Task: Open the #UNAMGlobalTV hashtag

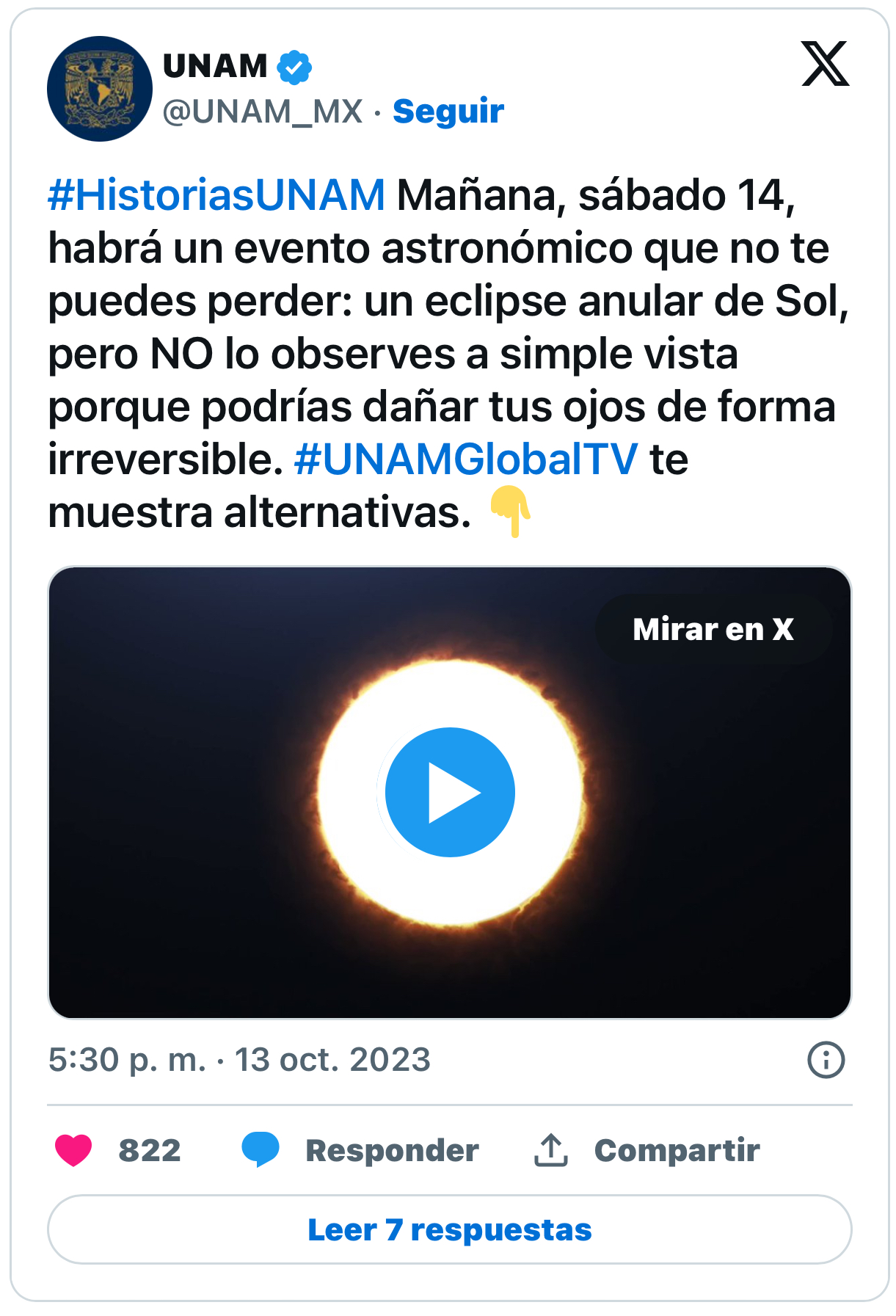Action: [x=466, y=459]
